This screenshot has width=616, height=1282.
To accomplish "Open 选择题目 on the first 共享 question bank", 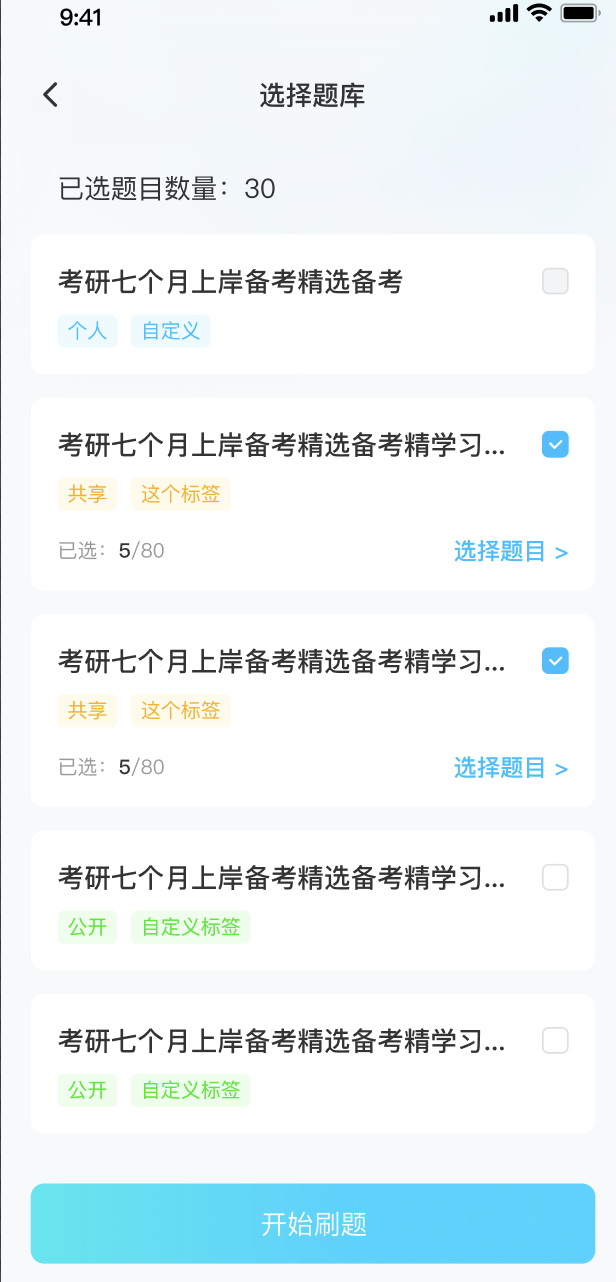I will point(511,551).
